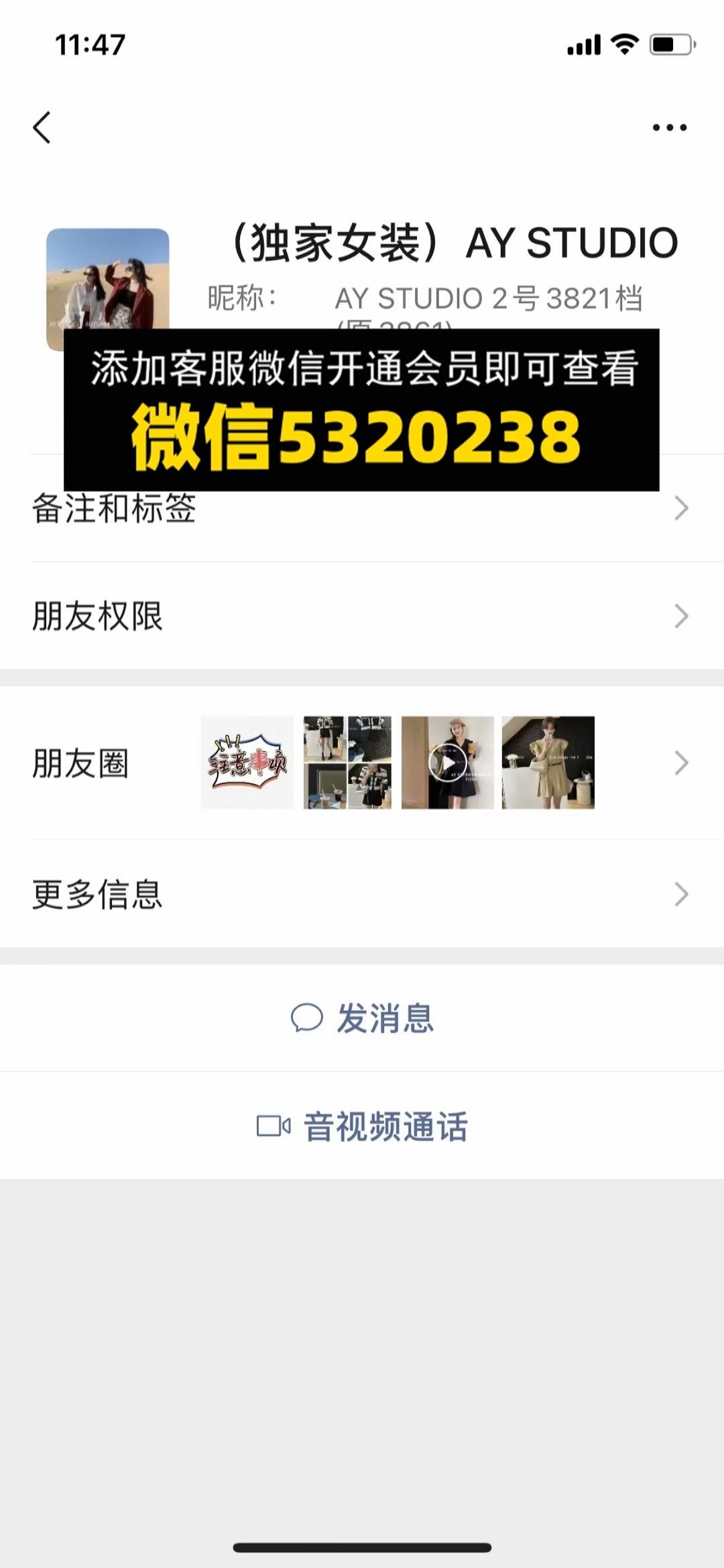Open the 更多信息 row

362,894
